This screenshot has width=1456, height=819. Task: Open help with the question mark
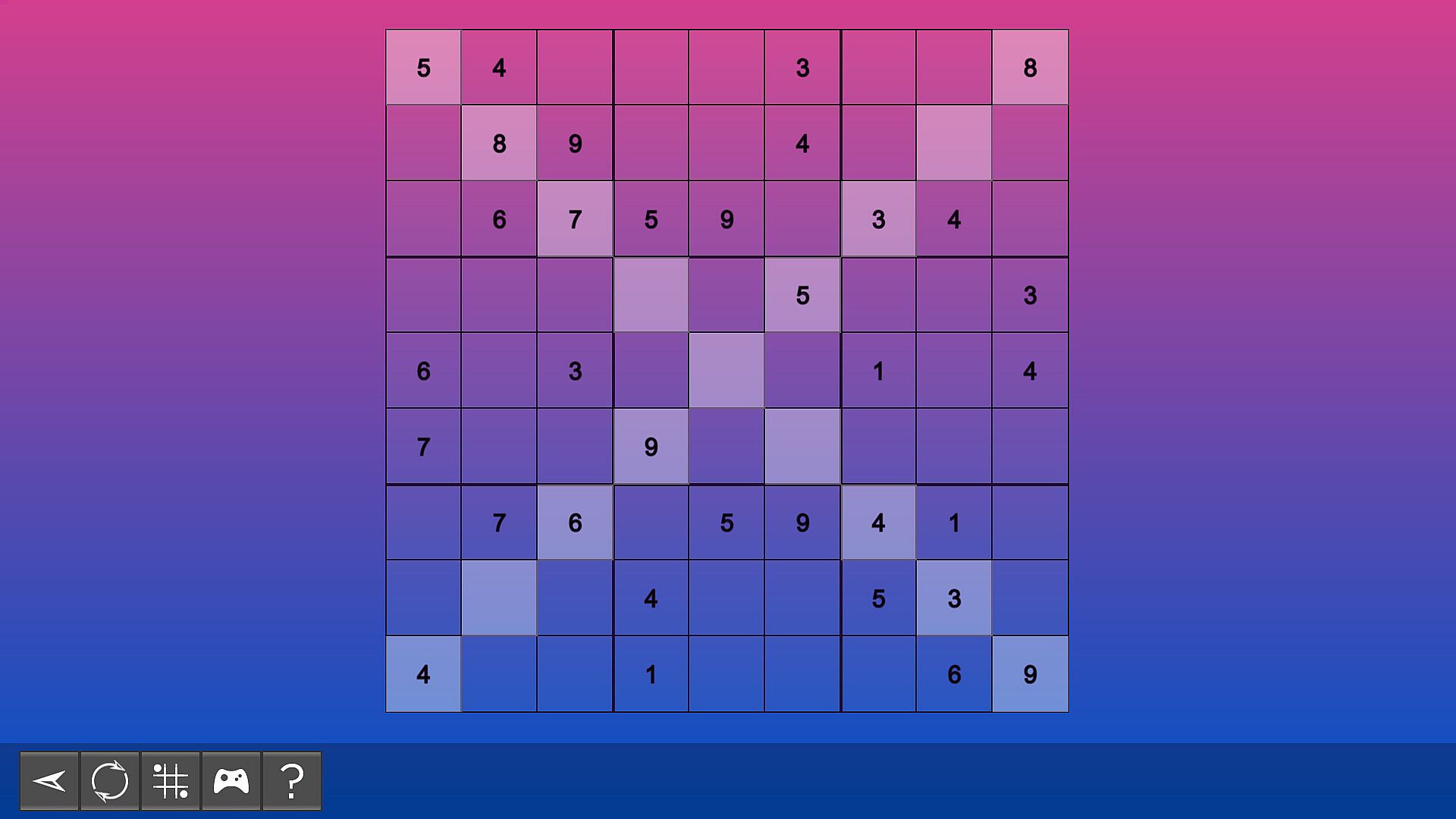tap(292, 781)
